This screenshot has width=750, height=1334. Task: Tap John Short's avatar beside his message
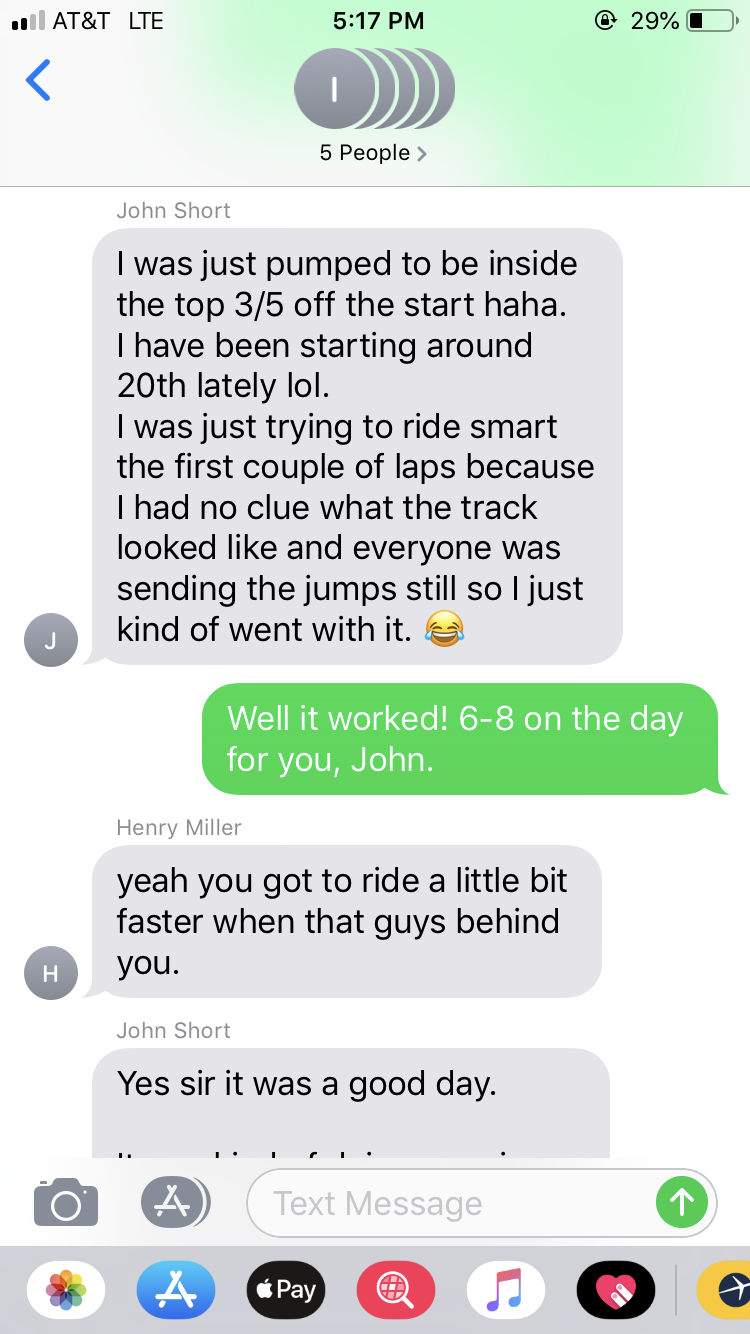coord(50,638)
